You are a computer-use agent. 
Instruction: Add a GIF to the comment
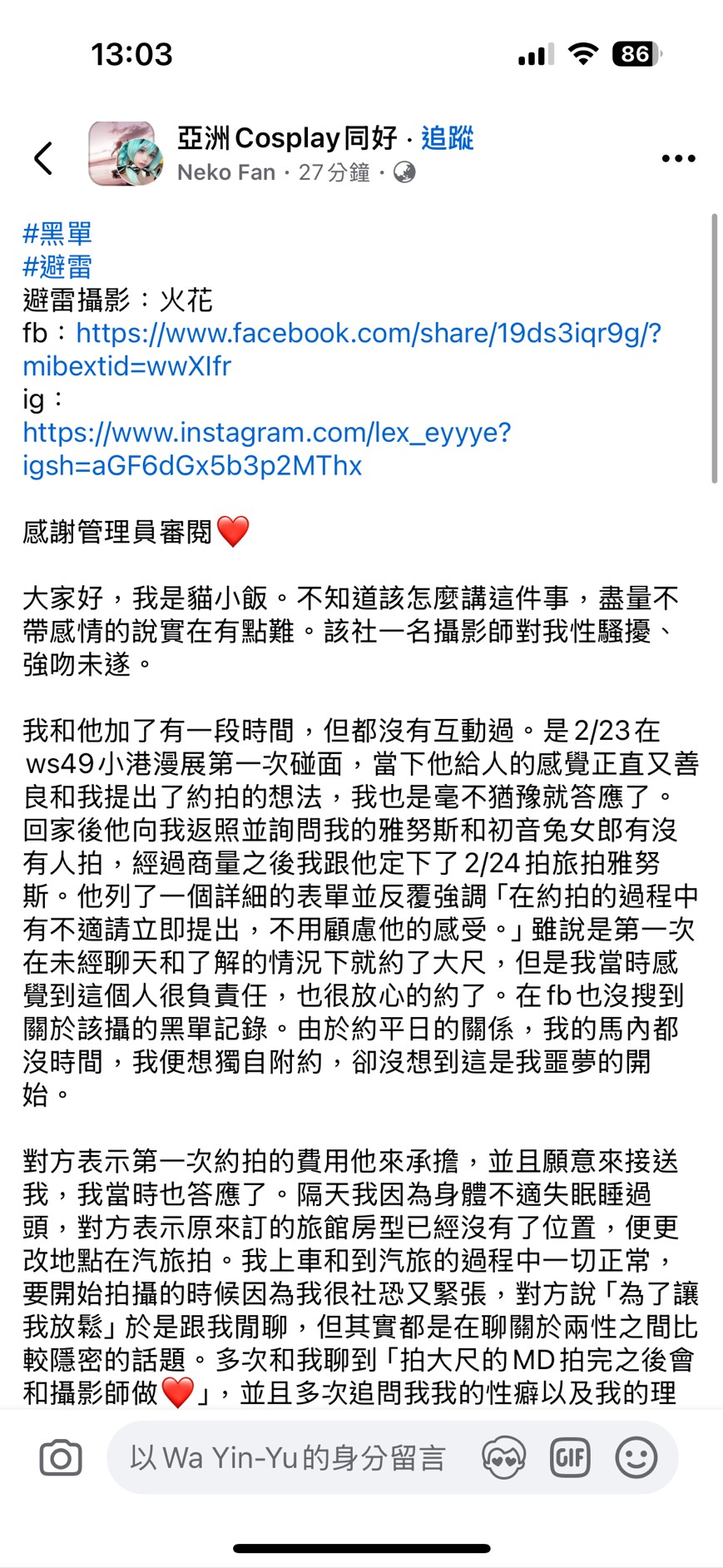pyautogui.click(x=570, y=1457)
